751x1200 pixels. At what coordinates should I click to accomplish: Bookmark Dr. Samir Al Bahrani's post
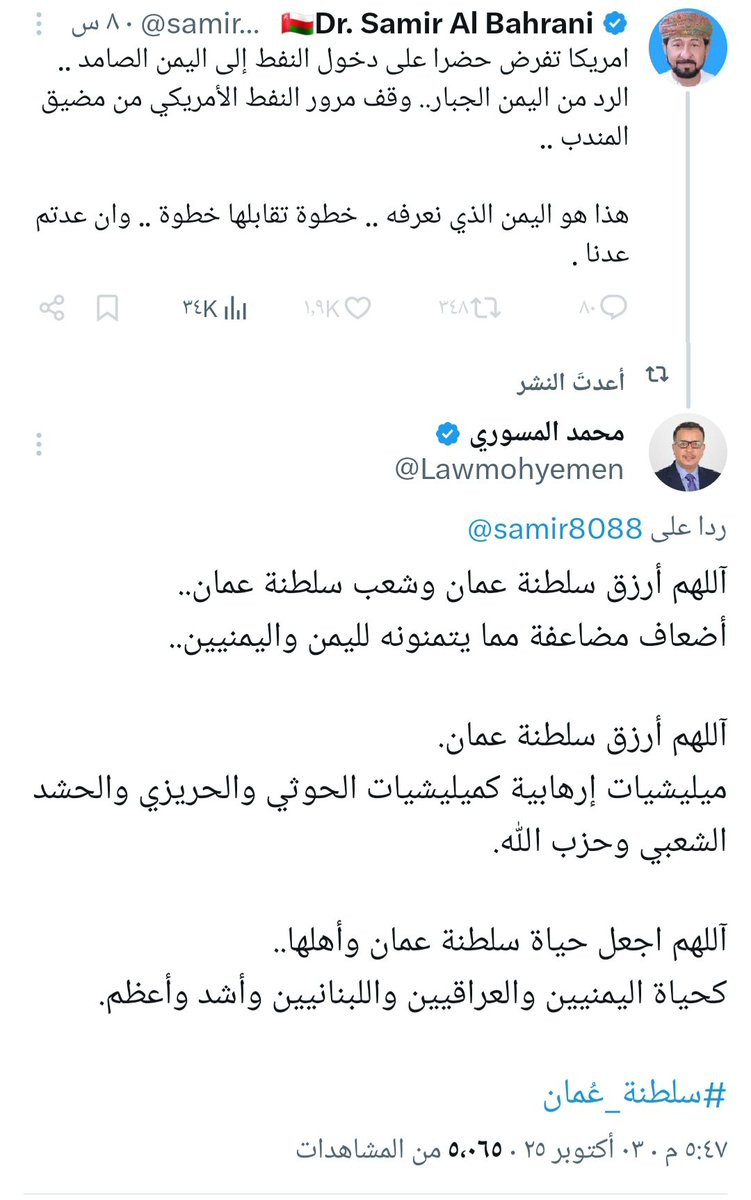click(x=108, y=308)
